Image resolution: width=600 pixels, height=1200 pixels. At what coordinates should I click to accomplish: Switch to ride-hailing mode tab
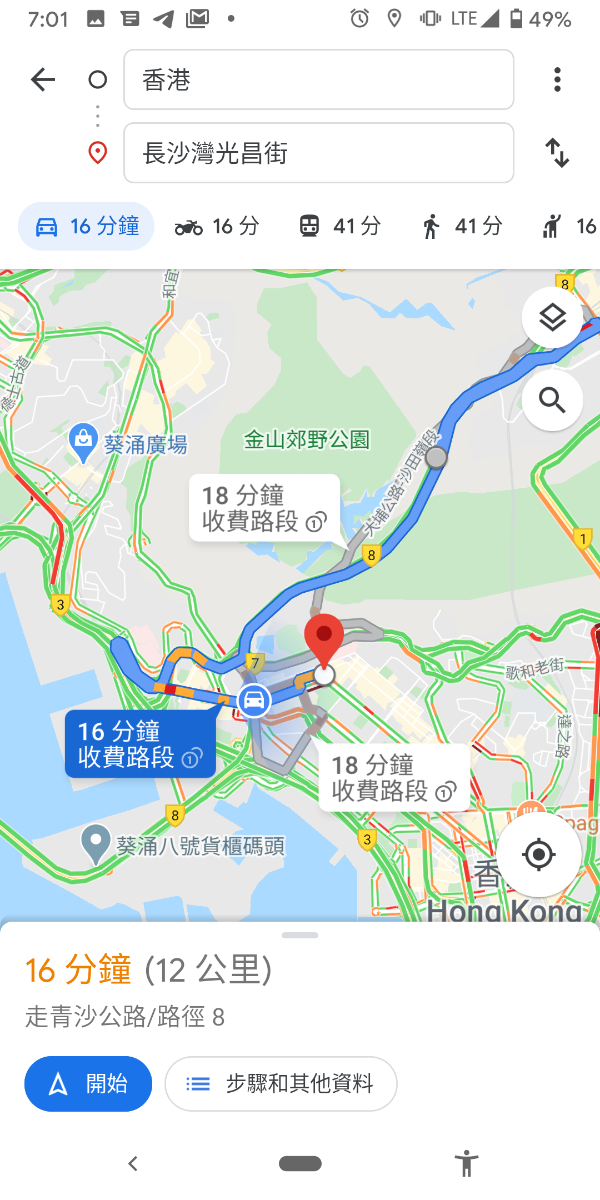click(580, 227)
